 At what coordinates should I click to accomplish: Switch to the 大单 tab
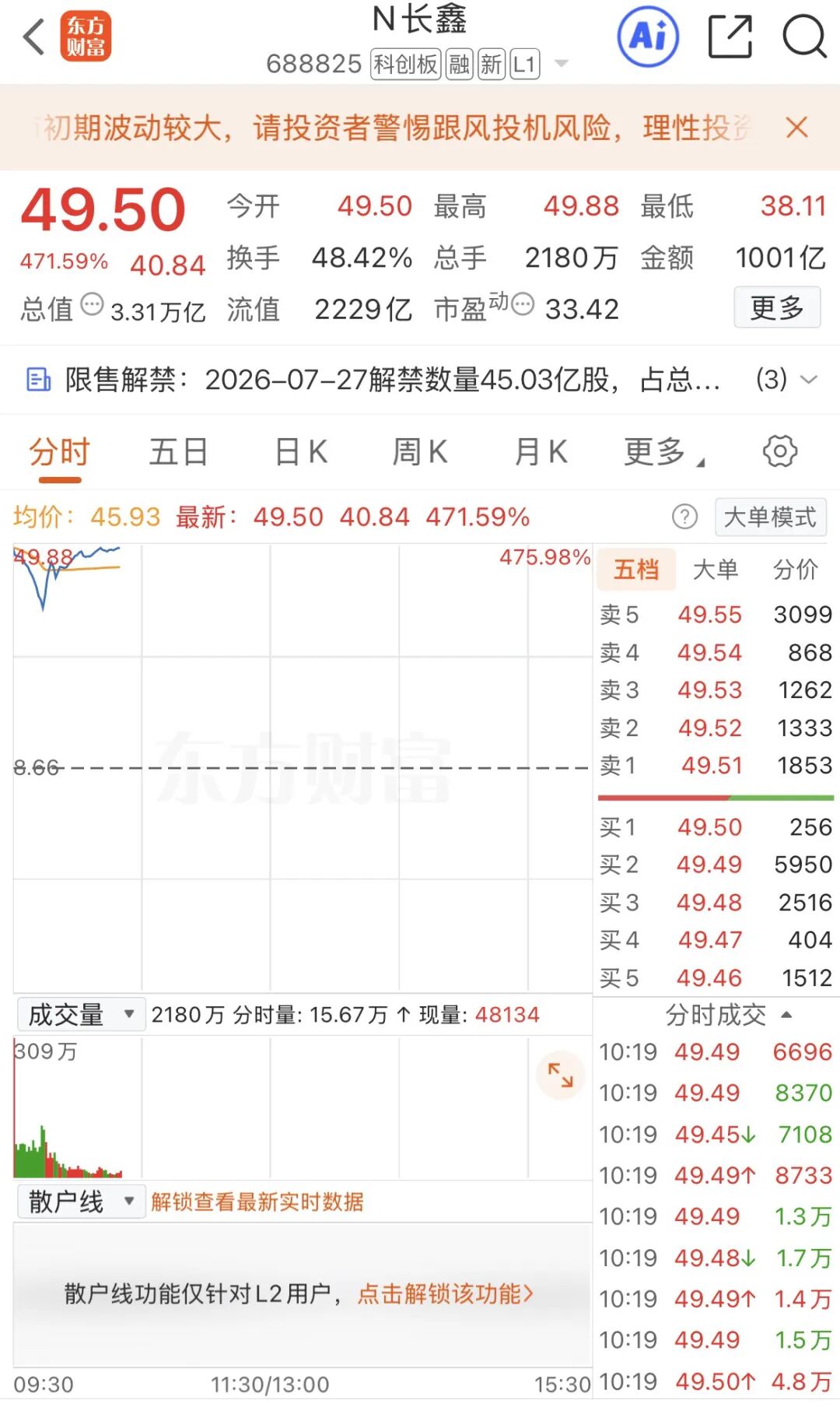point(715,570)
